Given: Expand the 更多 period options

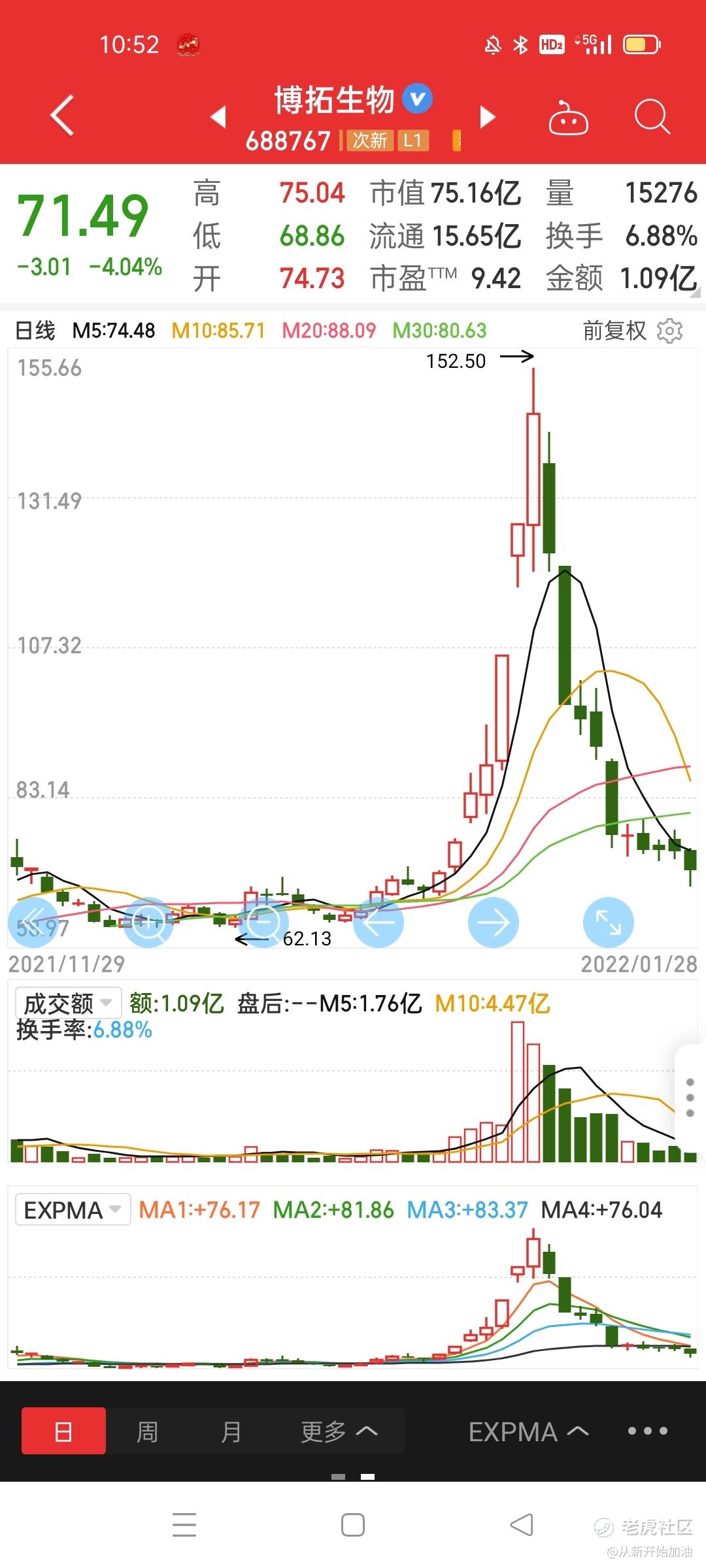Looking at the screenshot, I should click(x=339, y=1431).
